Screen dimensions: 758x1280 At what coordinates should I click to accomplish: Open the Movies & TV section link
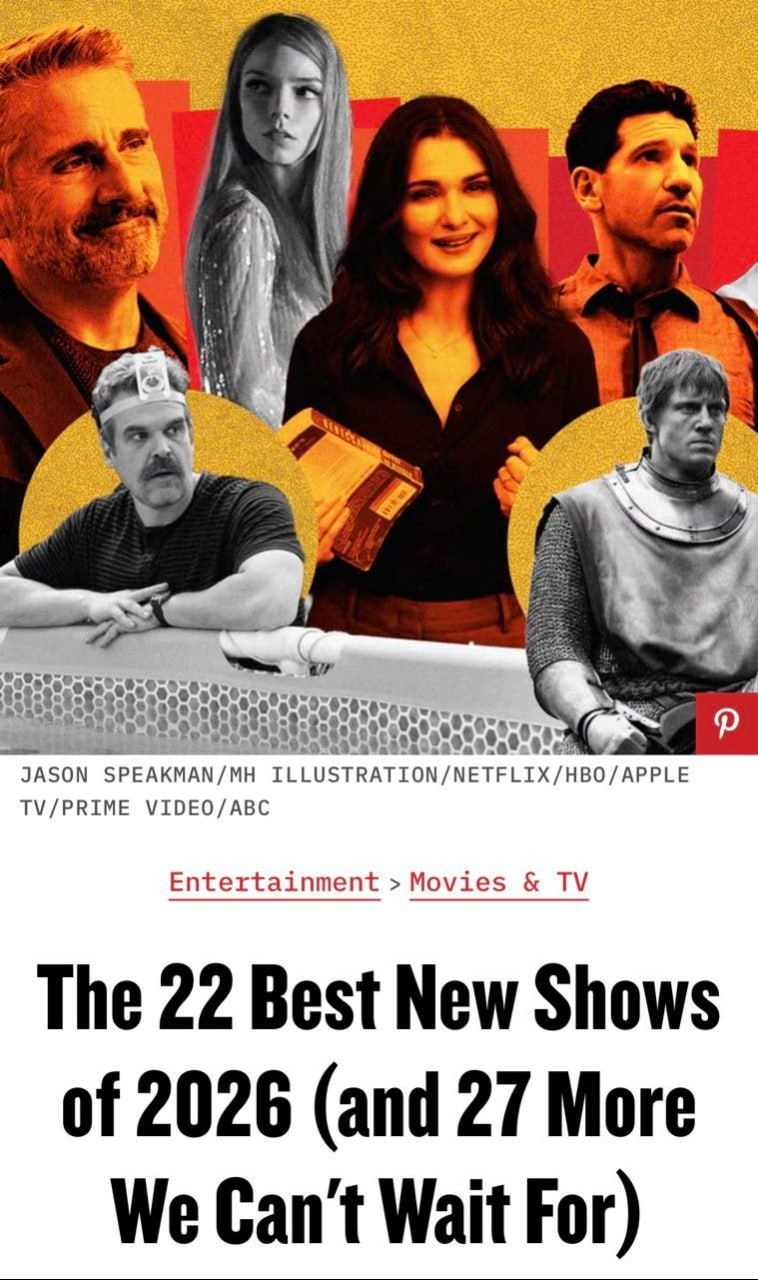point(498,883)
